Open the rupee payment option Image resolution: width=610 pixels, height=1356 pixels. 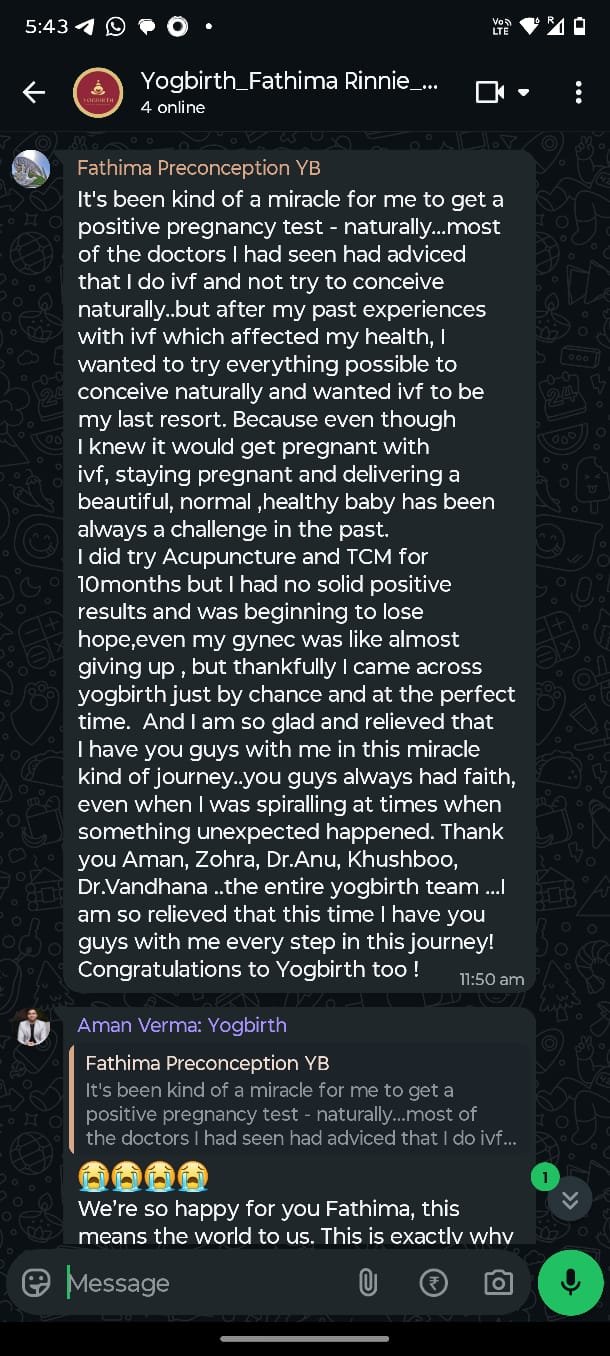(x=433, y=1283)
